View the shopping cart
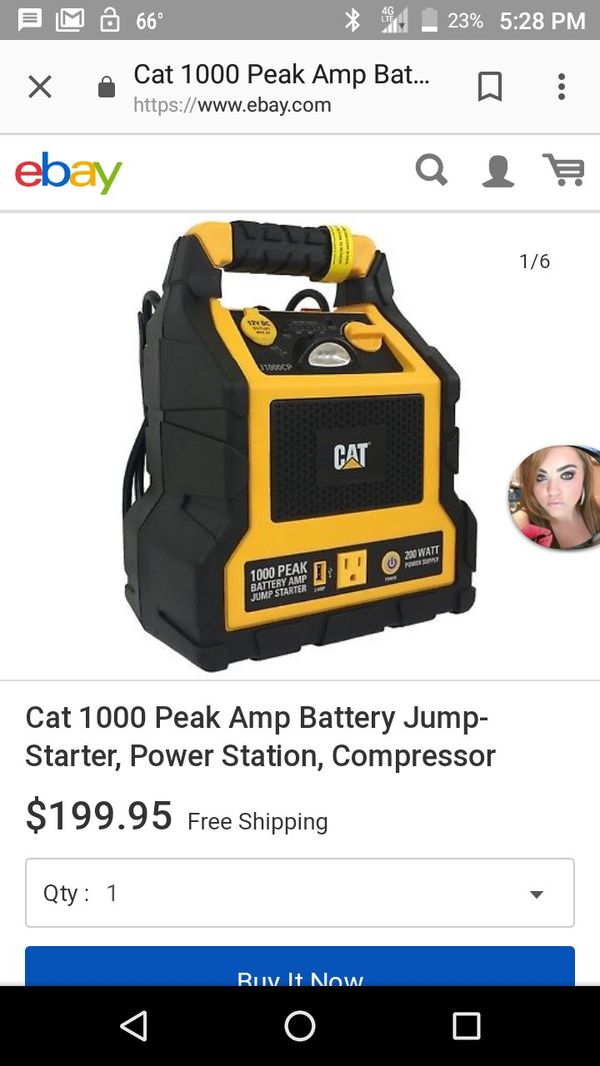 564,170
